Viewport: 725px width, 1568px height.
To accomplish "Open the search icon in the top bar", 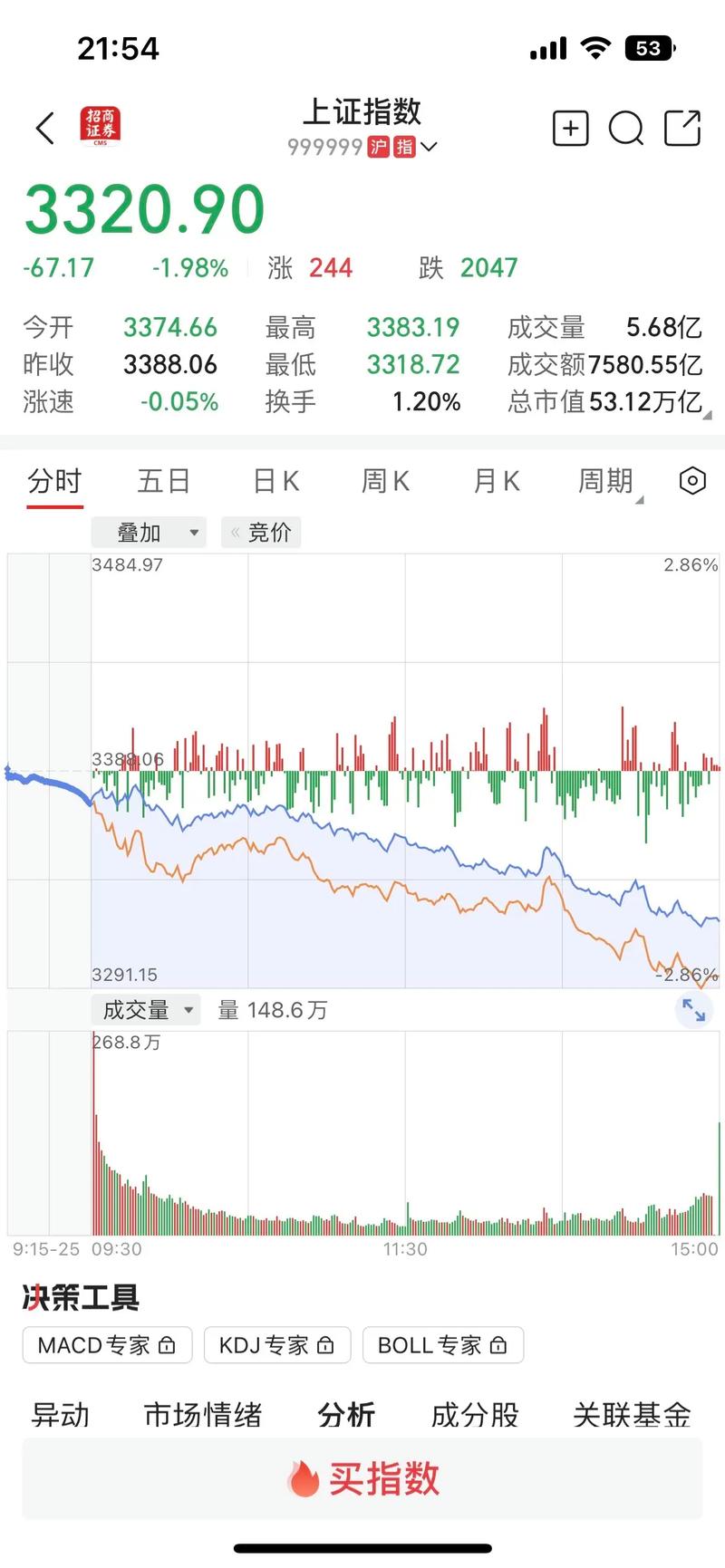I will tap(626, 129).
